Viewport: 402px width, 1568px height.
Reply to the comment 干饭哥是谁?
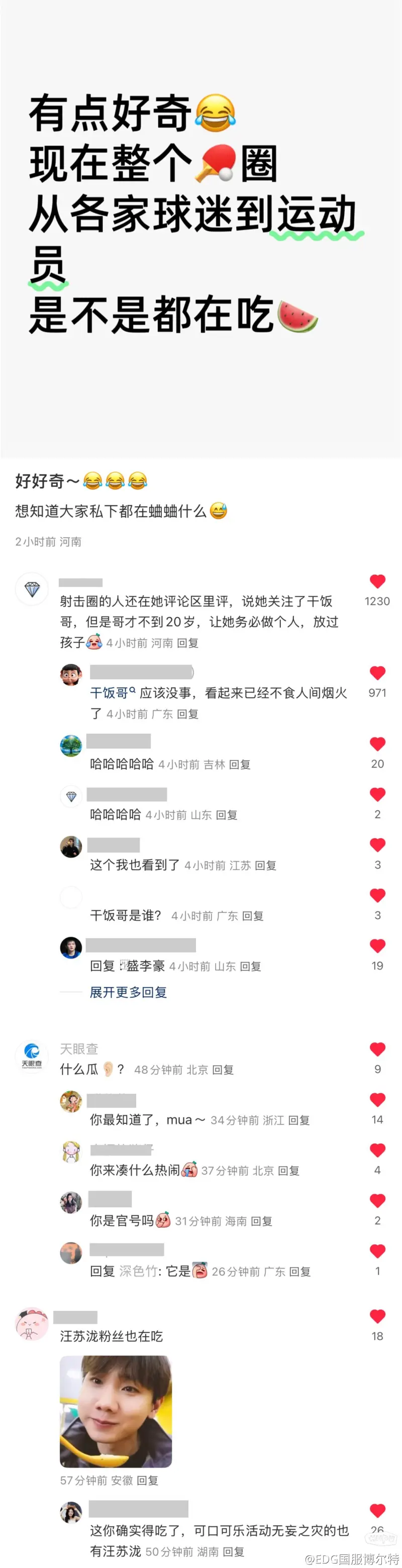(x=252, y=916)
